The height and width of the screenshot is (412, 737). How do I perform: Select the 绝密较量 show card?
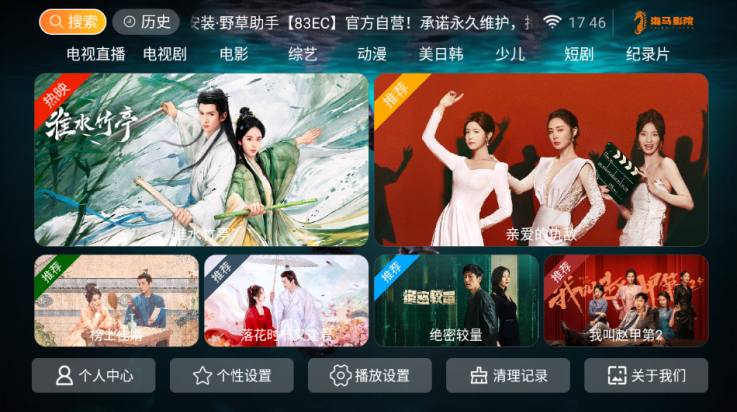[x=456, y=300]
